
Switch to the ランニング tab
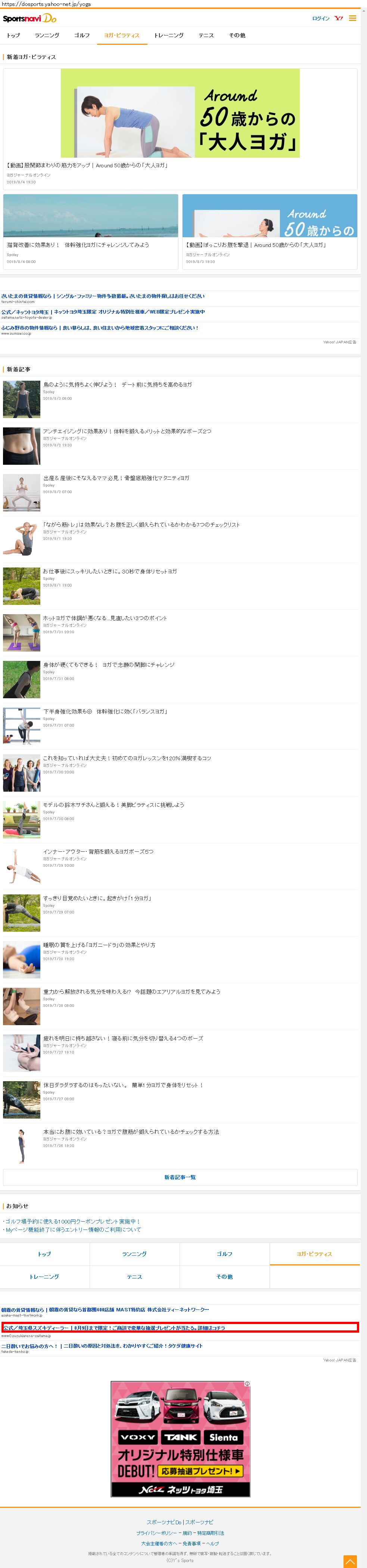(47, 36)
